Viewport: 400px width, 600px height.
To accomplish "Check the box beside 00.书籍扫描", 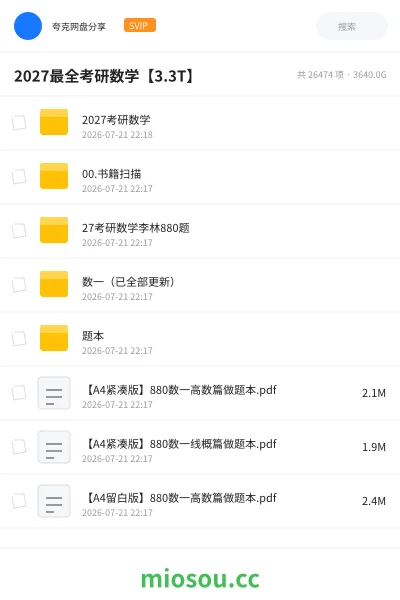I will 19,176.
